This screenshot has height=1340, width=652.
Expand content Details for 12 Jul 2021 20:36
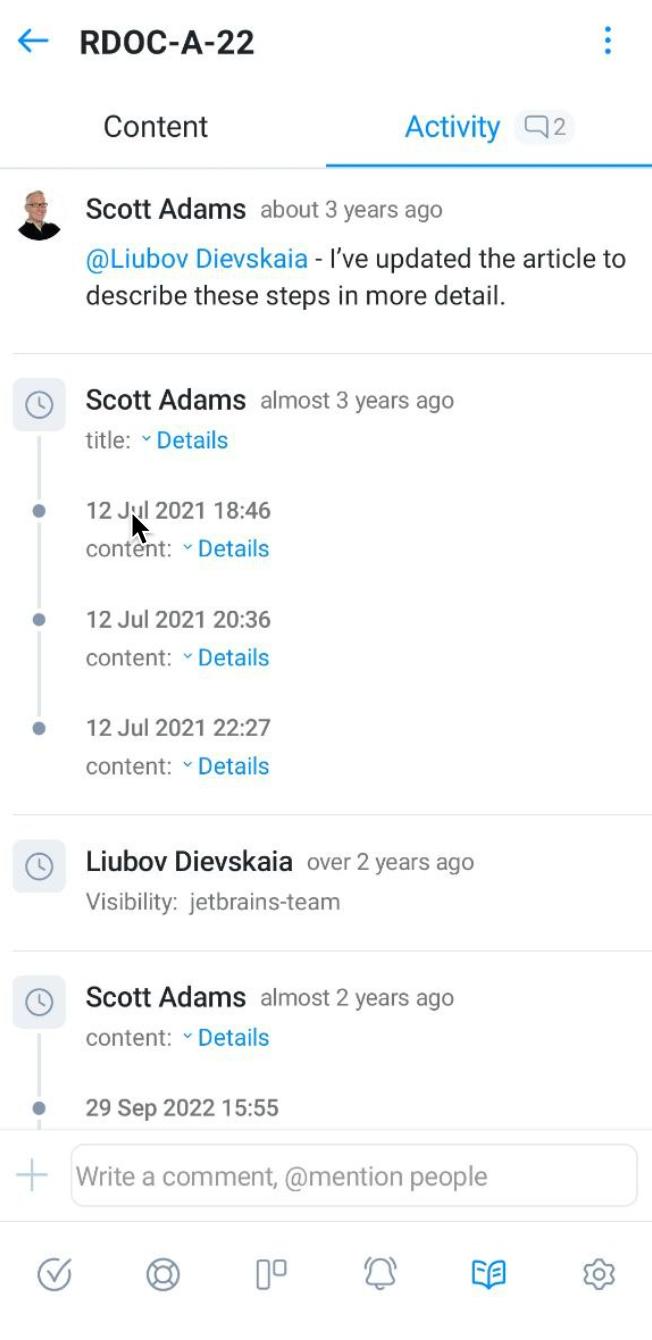coord(231,658)
